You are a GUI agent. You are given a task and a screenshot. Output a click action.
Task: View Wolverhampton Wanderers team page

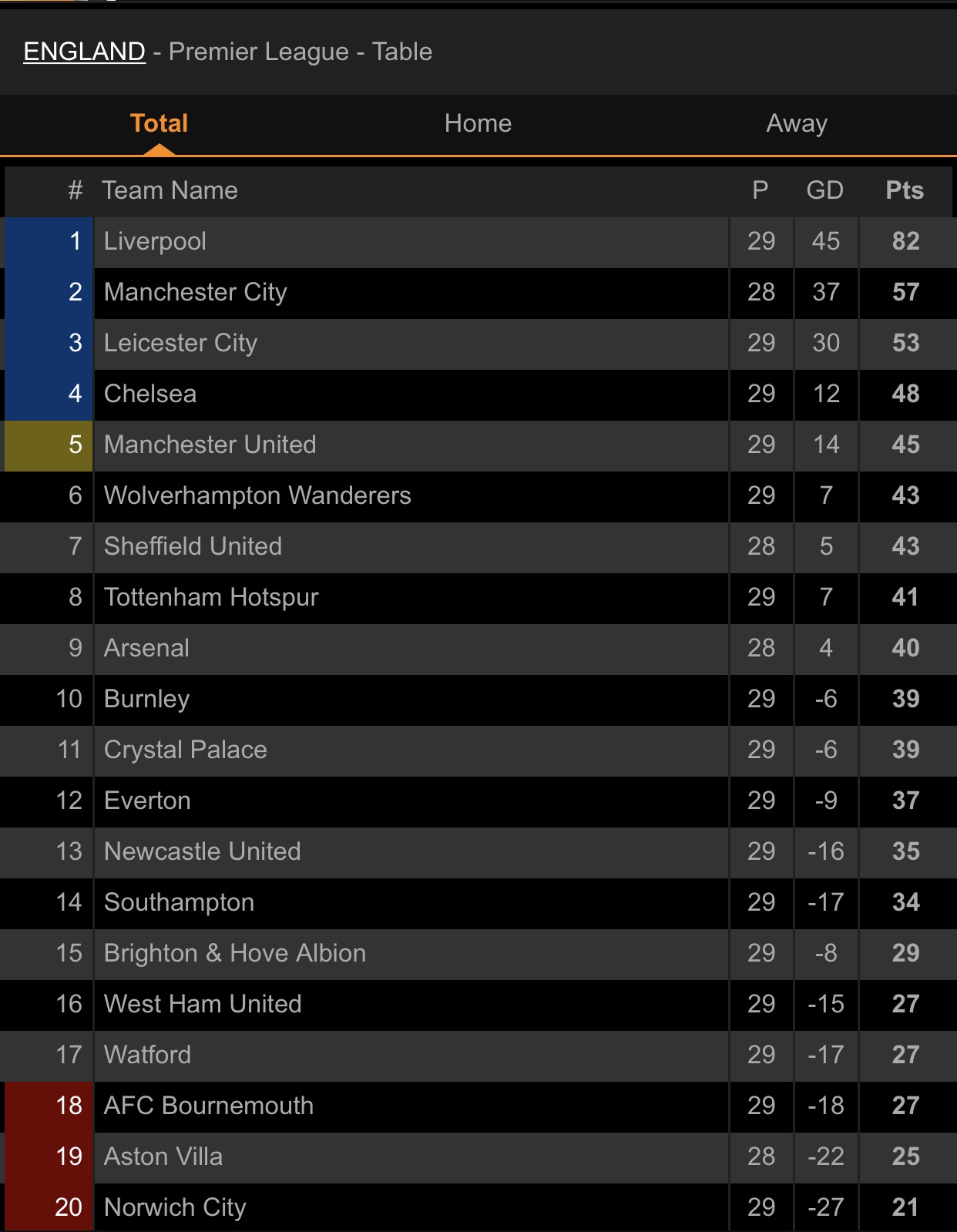click(257, 495)
